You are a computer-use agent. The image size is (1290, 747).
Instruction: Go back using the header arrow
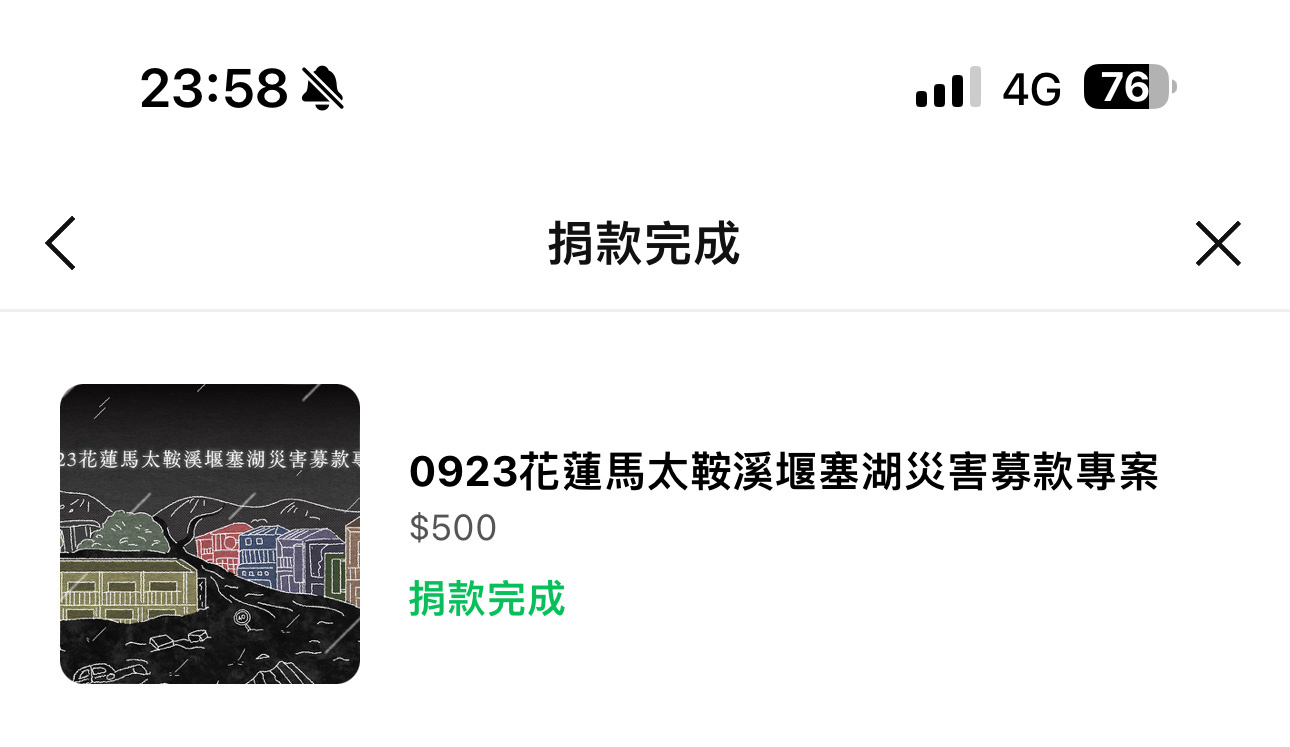click(61, 243)
